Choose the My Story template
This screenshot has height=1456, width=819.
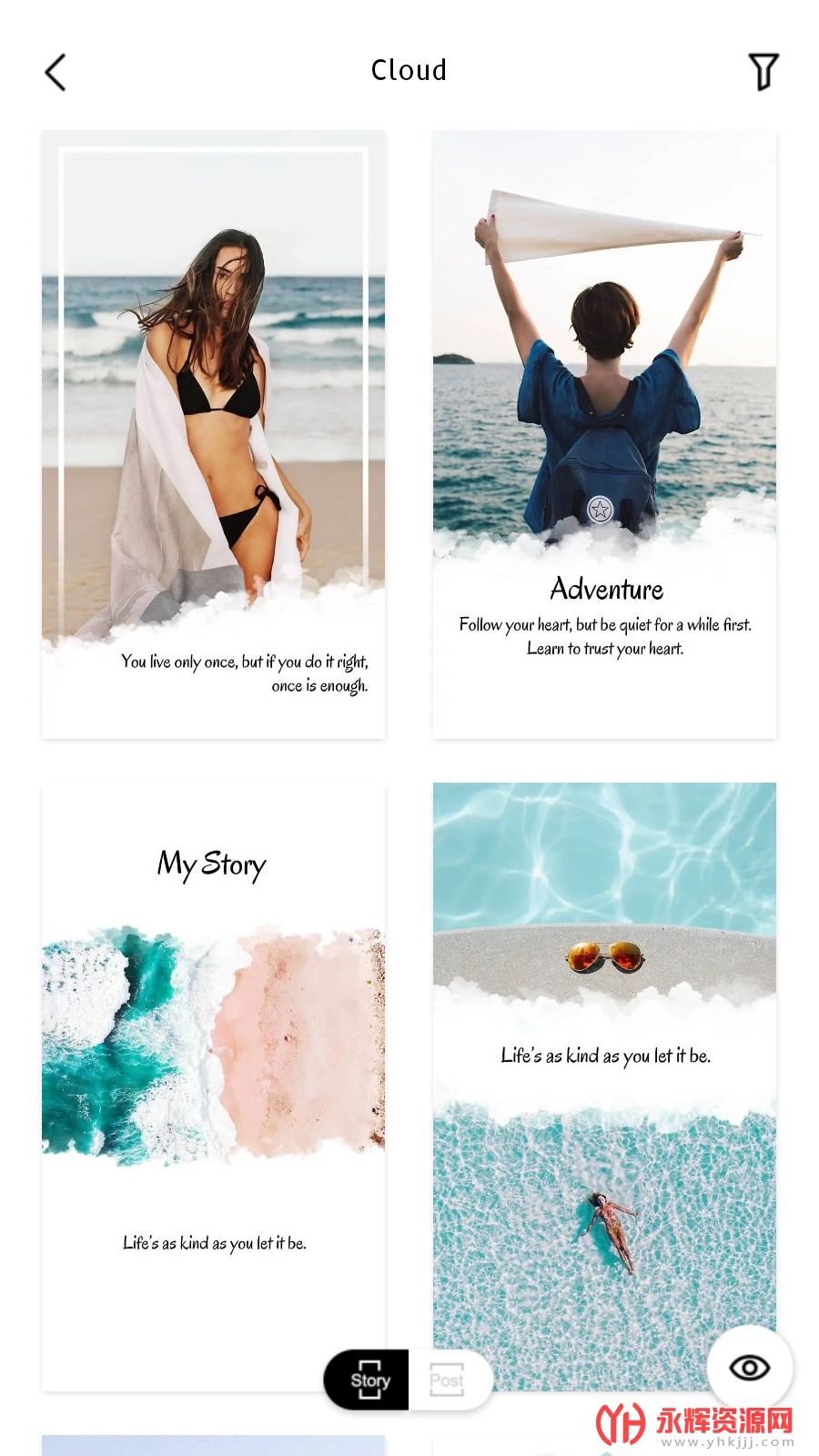(x=213, y=1087)
